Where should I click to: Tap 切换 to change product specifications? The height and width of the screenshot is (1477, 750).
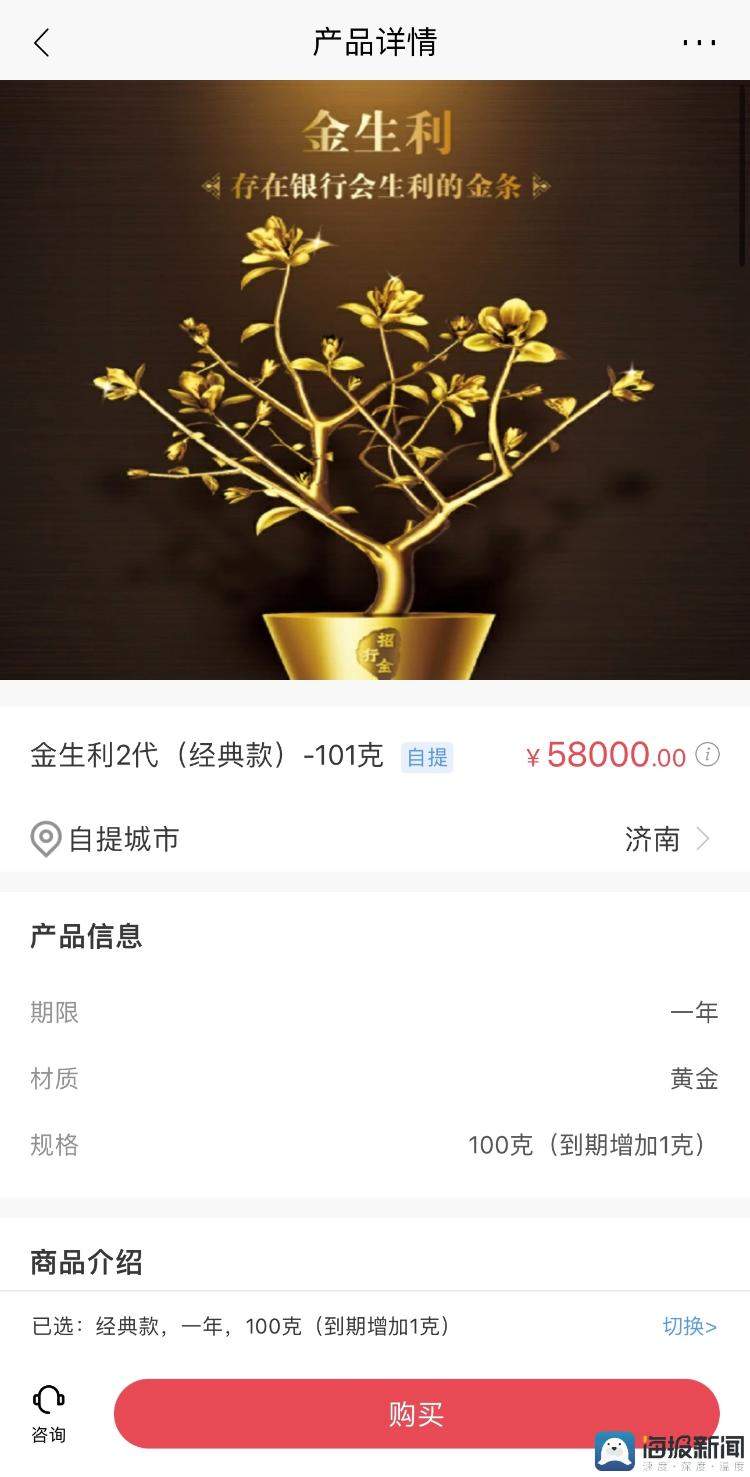(x=689, y=1327)
